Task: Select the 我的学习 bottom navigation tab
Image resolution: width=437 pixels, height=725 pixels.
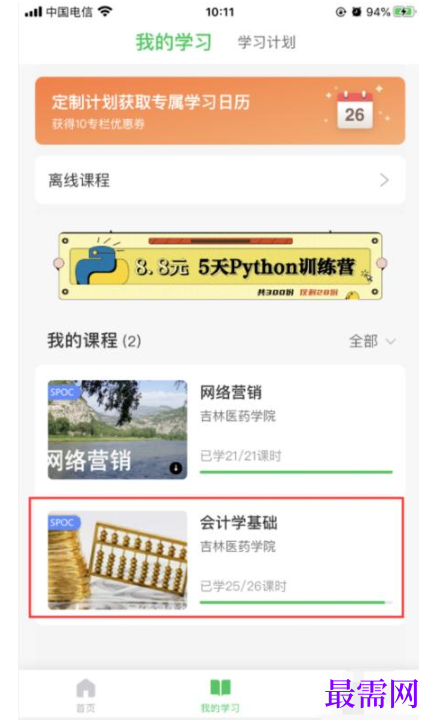Action: [220, 695]
